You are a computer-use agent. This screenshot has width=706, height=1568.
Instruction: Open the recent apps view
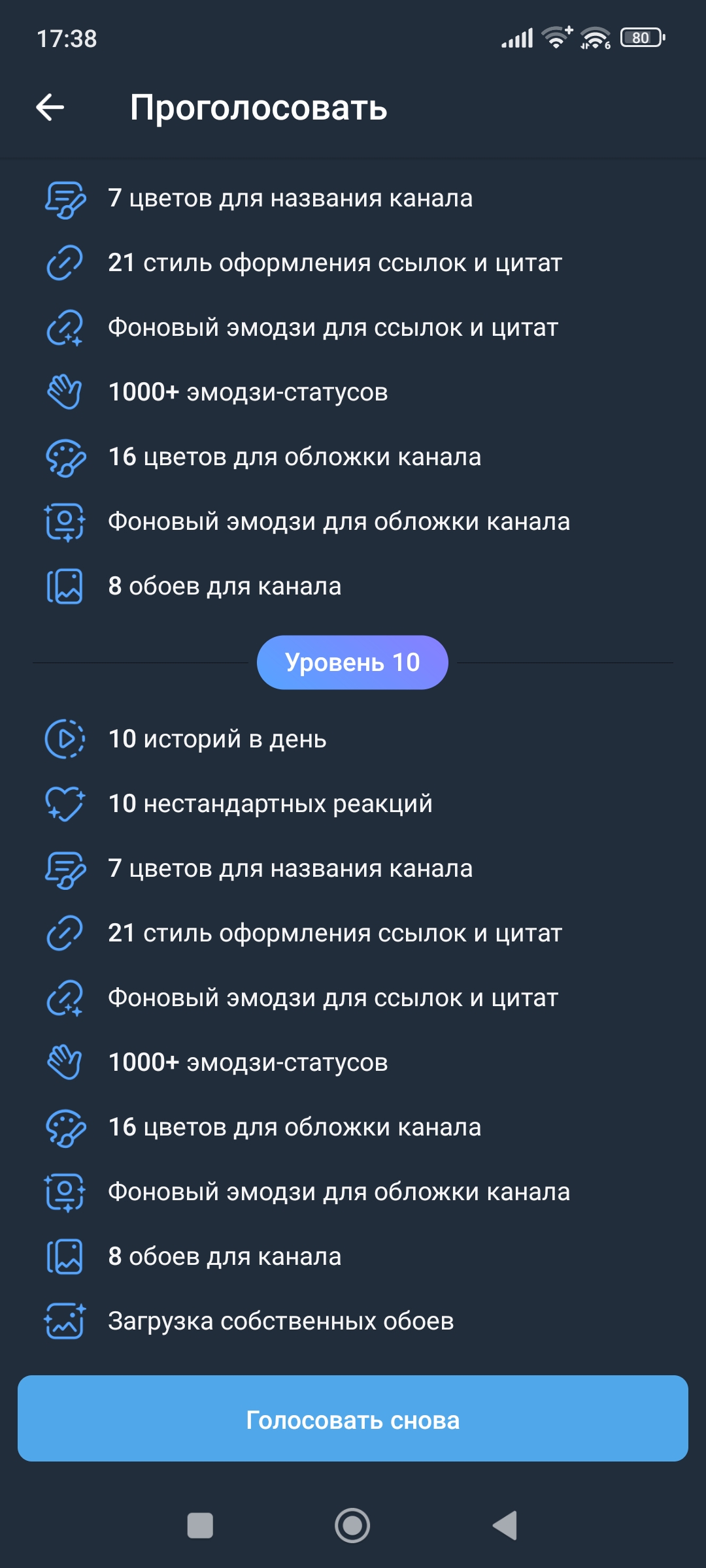click(200, 1526)
